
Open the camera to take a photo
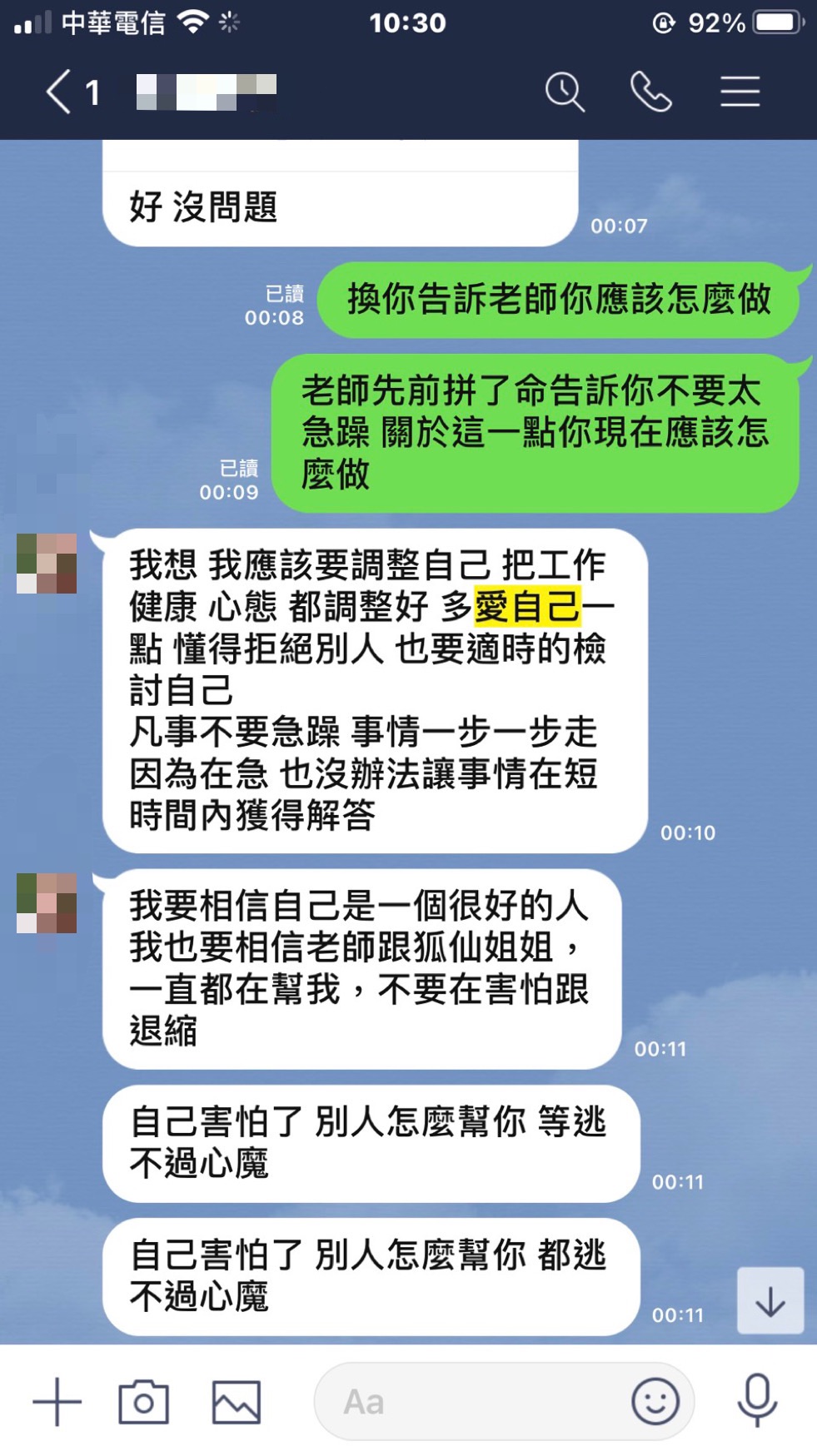click(143, 1402)
